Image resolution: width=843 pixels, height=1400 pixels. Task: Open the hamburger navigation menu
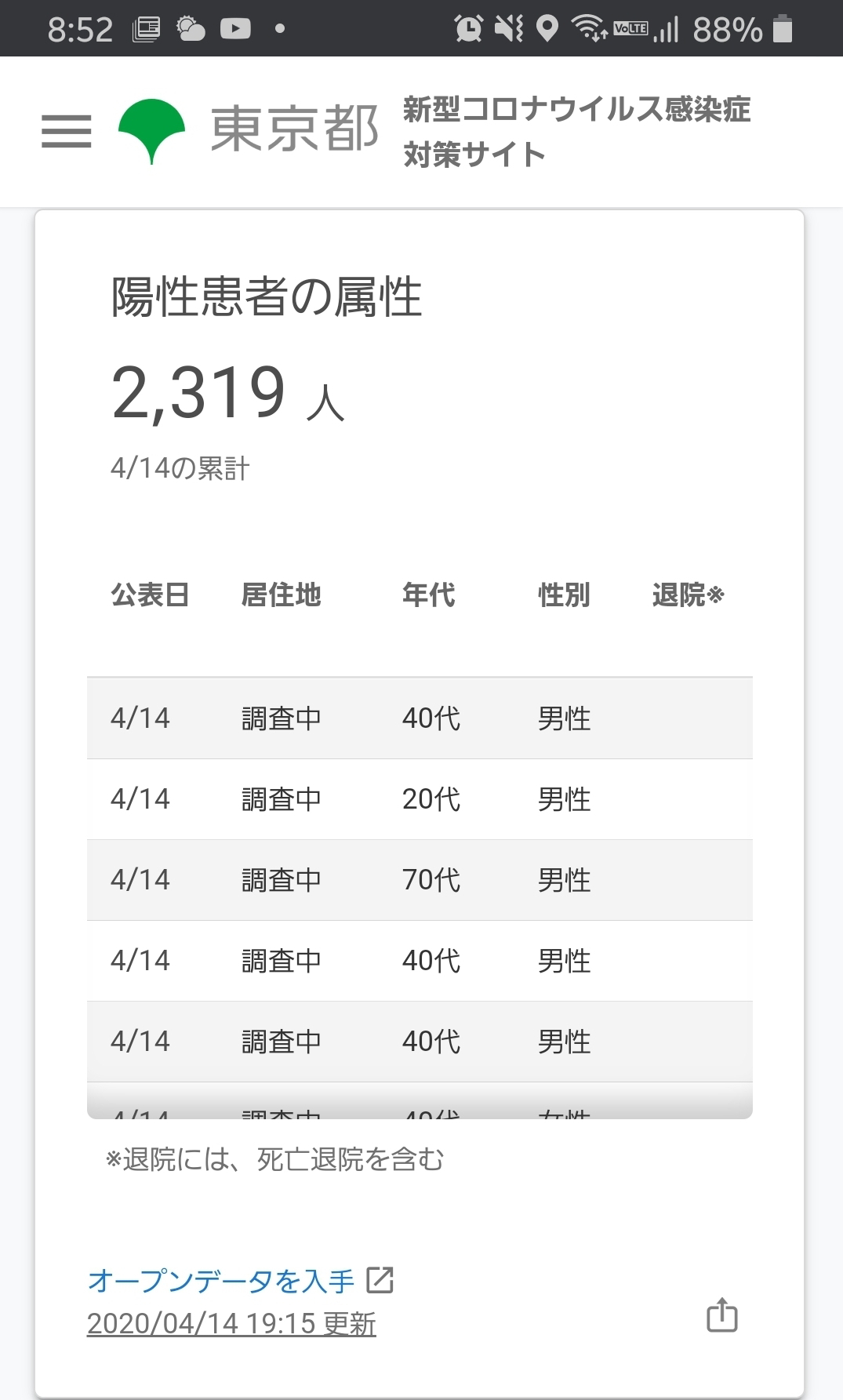tap(66, 131)
